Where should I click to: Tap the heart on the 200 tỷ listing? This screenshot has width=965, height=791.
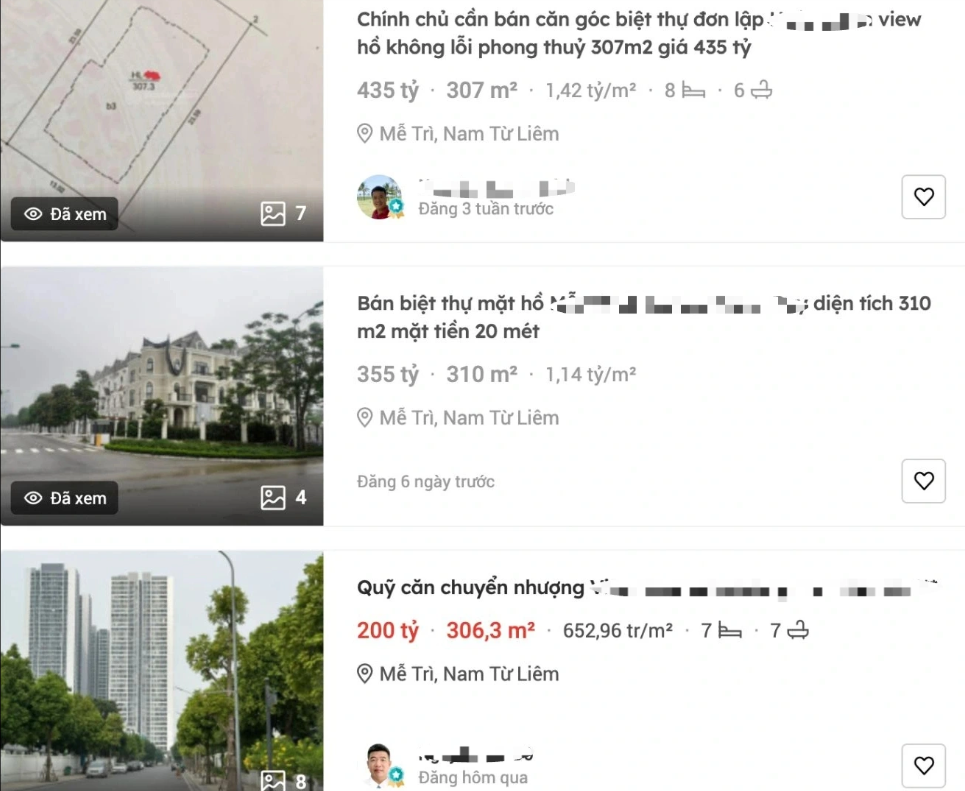[x=923, y=765]
